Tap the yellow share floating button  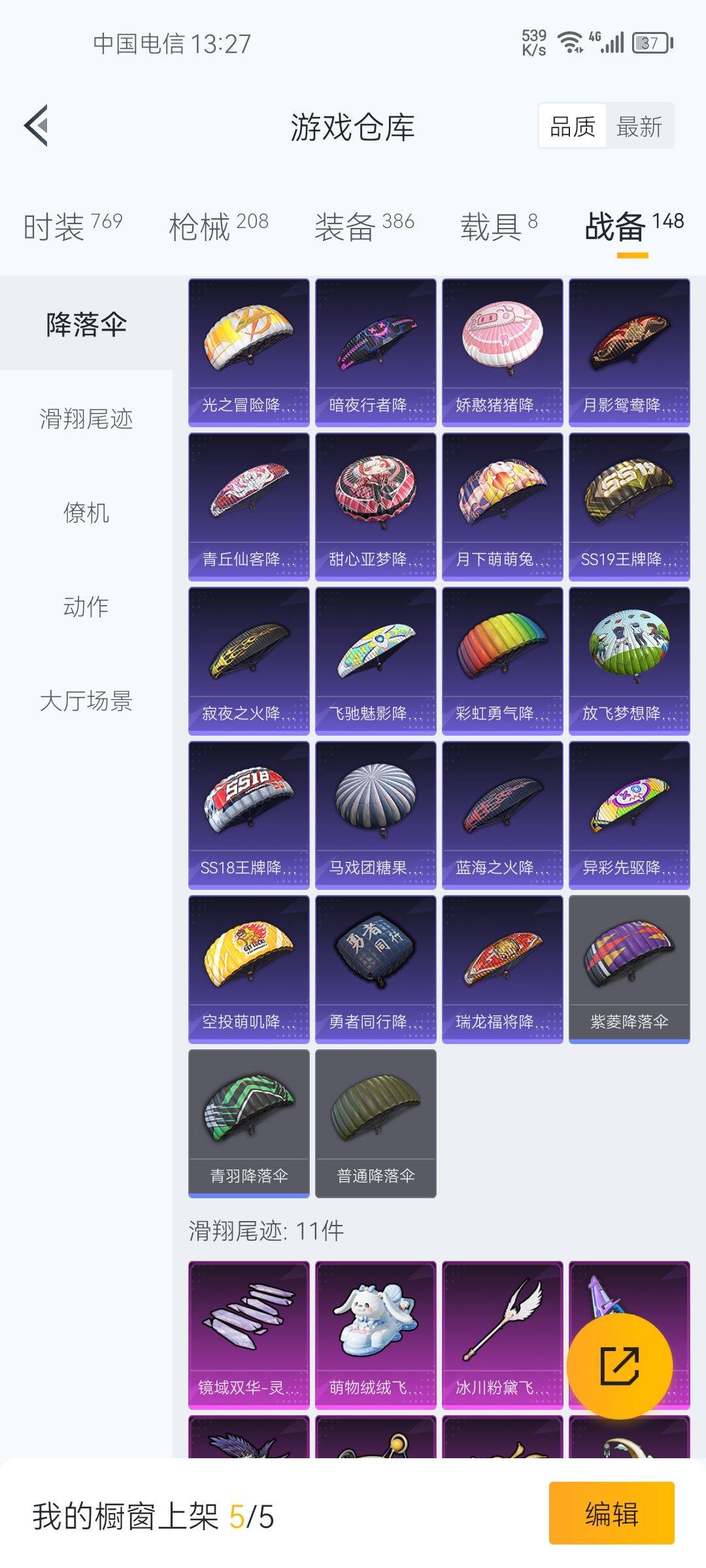click(x=619, y=1366)
